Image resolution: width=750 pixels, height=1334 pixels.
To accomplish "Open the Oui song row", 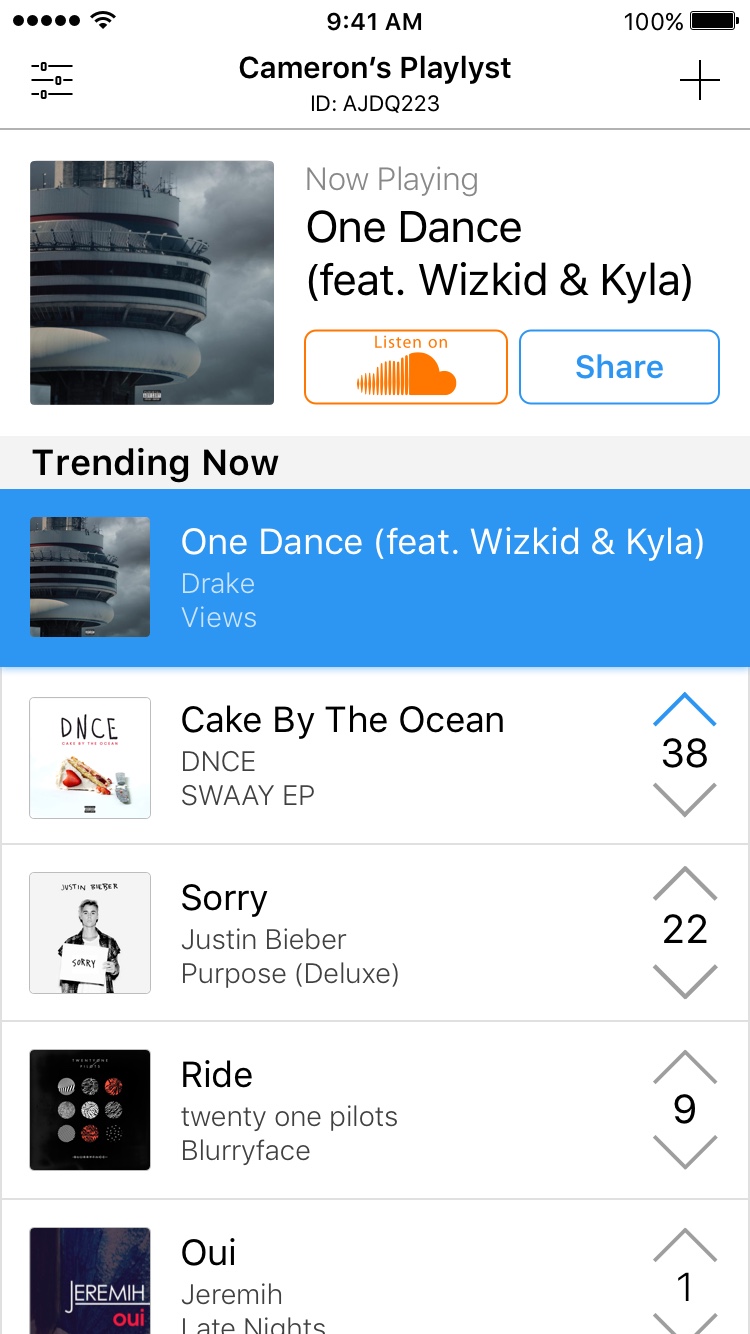I will click(375, 1267).
